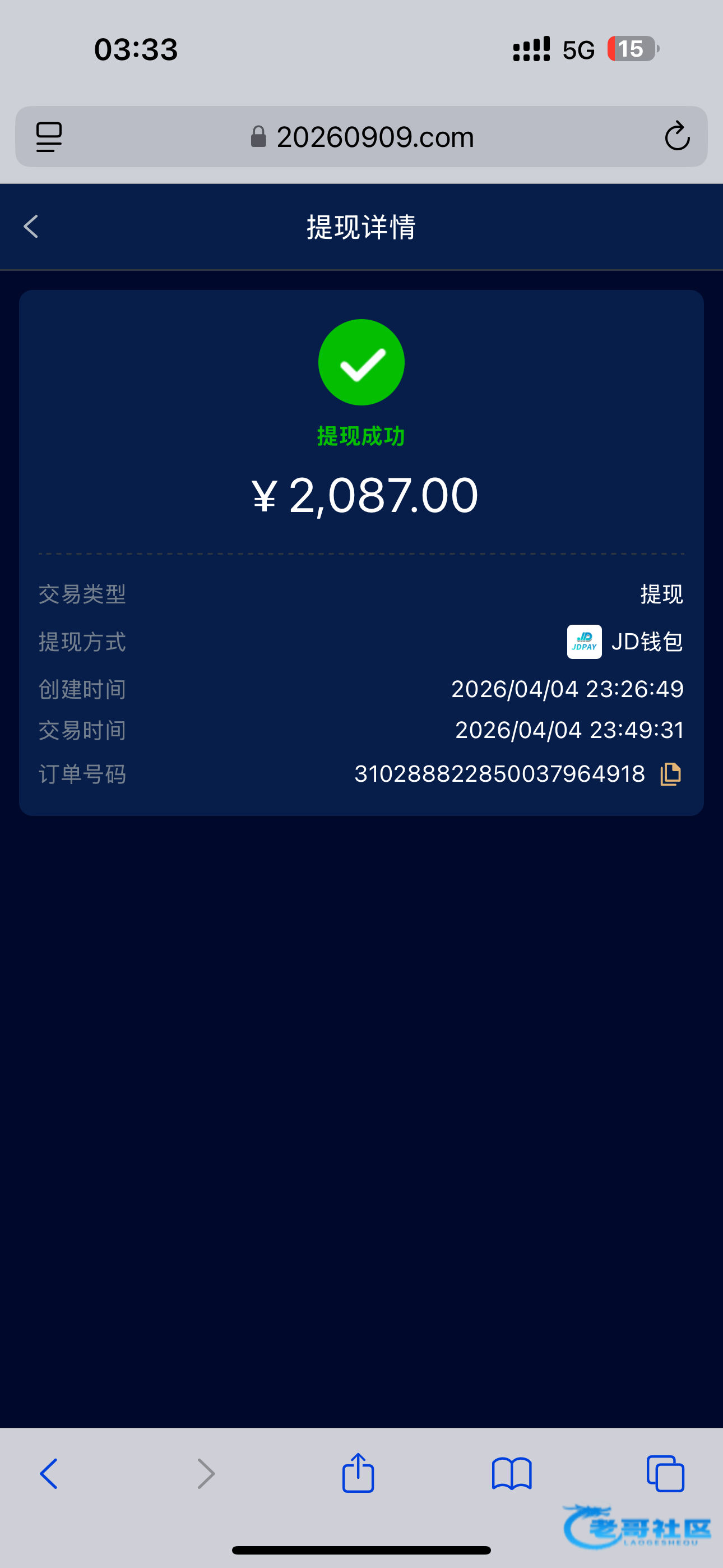Screen dimensions: 723x1568
Task: Show all open Safari tabs
Action: (x=665, y=1474)
